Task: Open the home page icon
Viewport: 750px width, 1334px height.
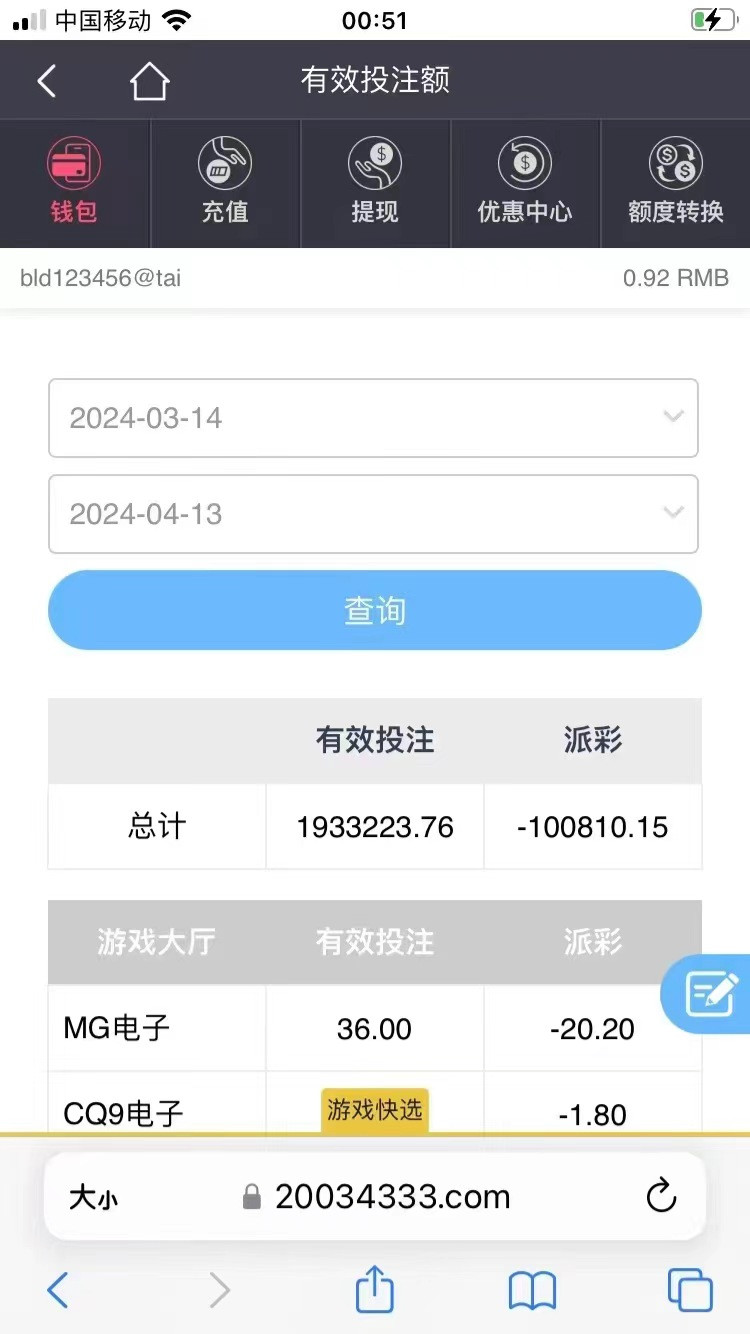Action: [149, 81]
